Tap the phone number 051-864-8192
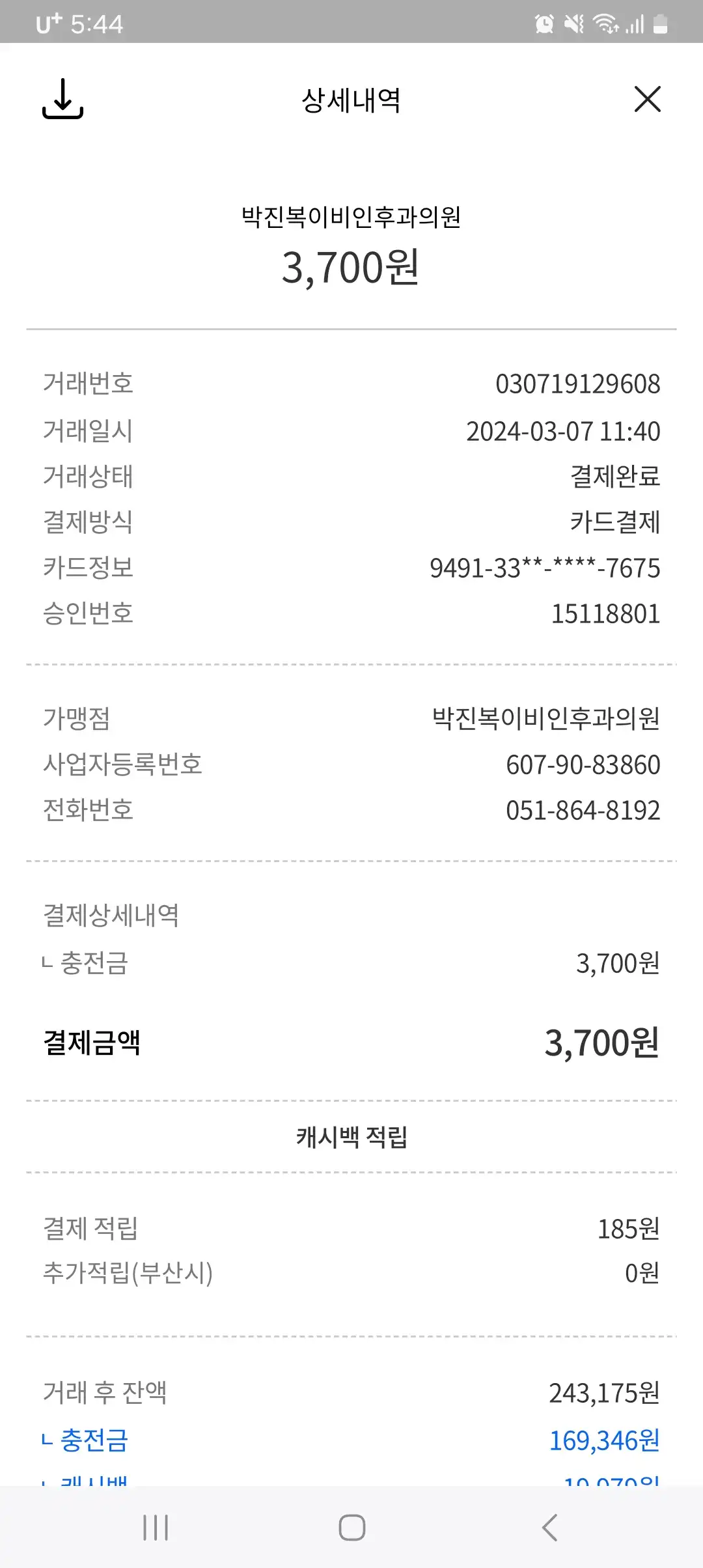703x1568 pixels. click(583, 810)
